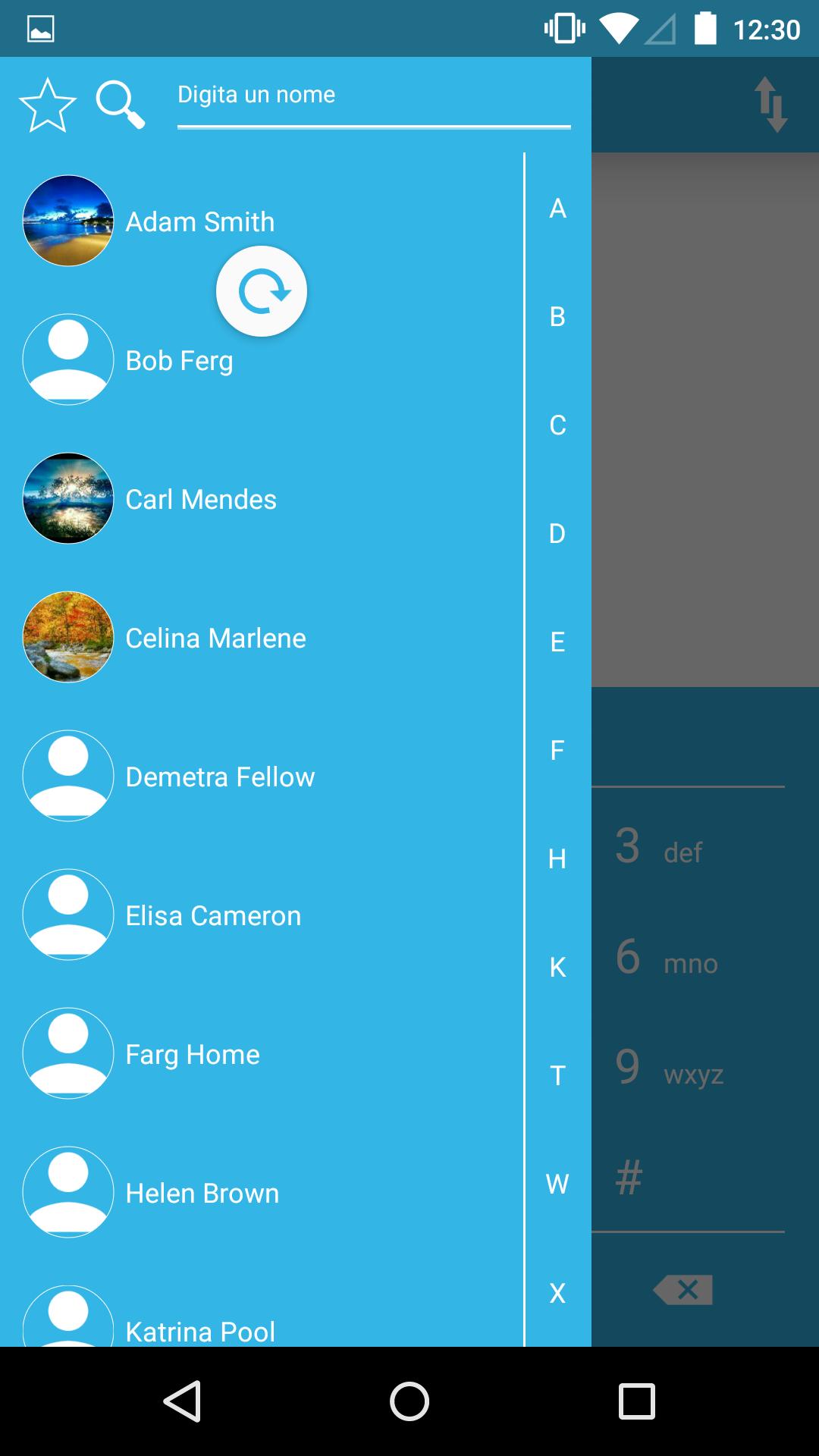
Task: Tap Carl Mendes's profile picture
Action: [67, 499]
